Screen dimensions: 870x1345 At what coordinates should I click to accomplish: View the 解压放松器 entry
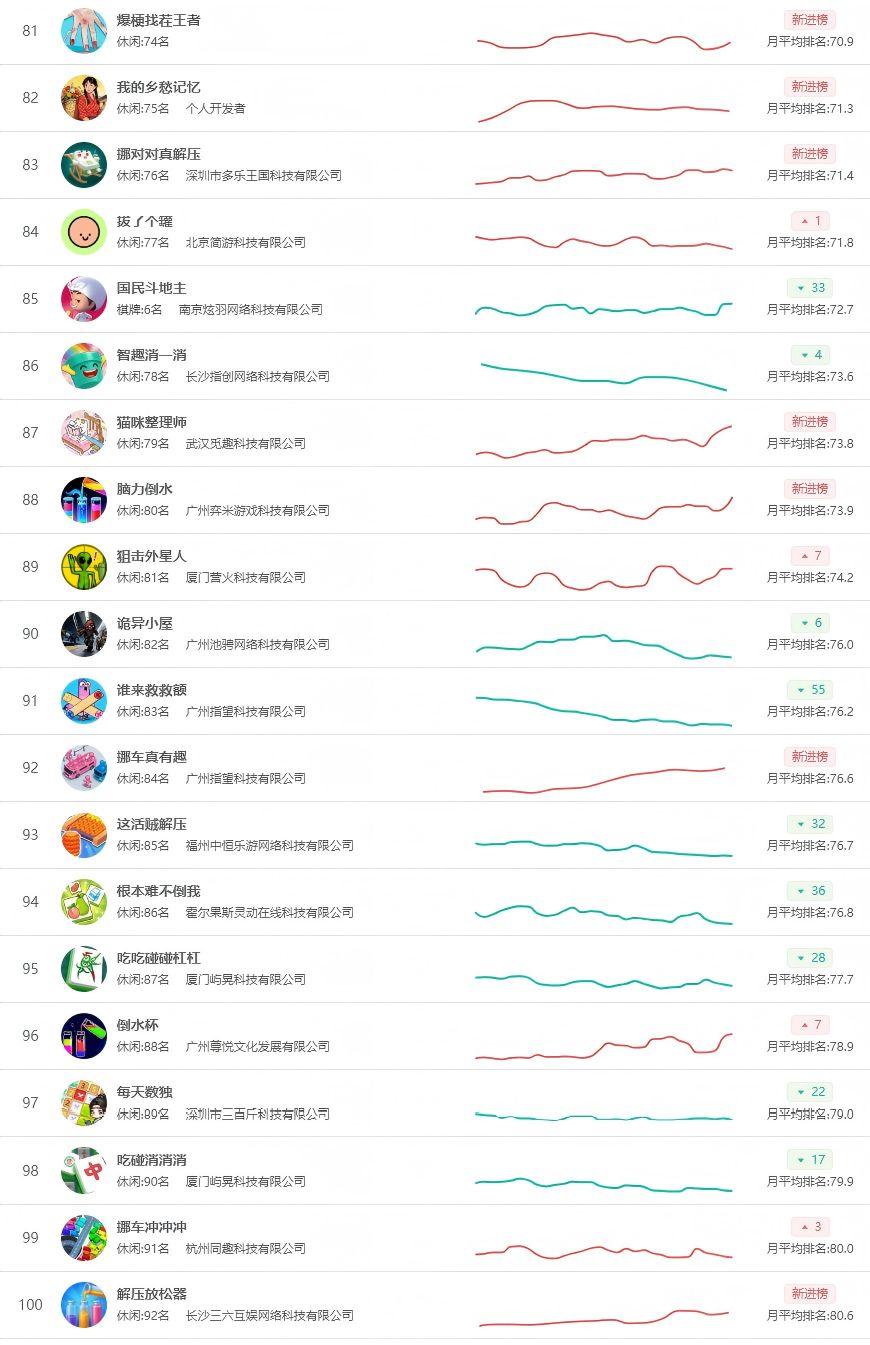435,1304
